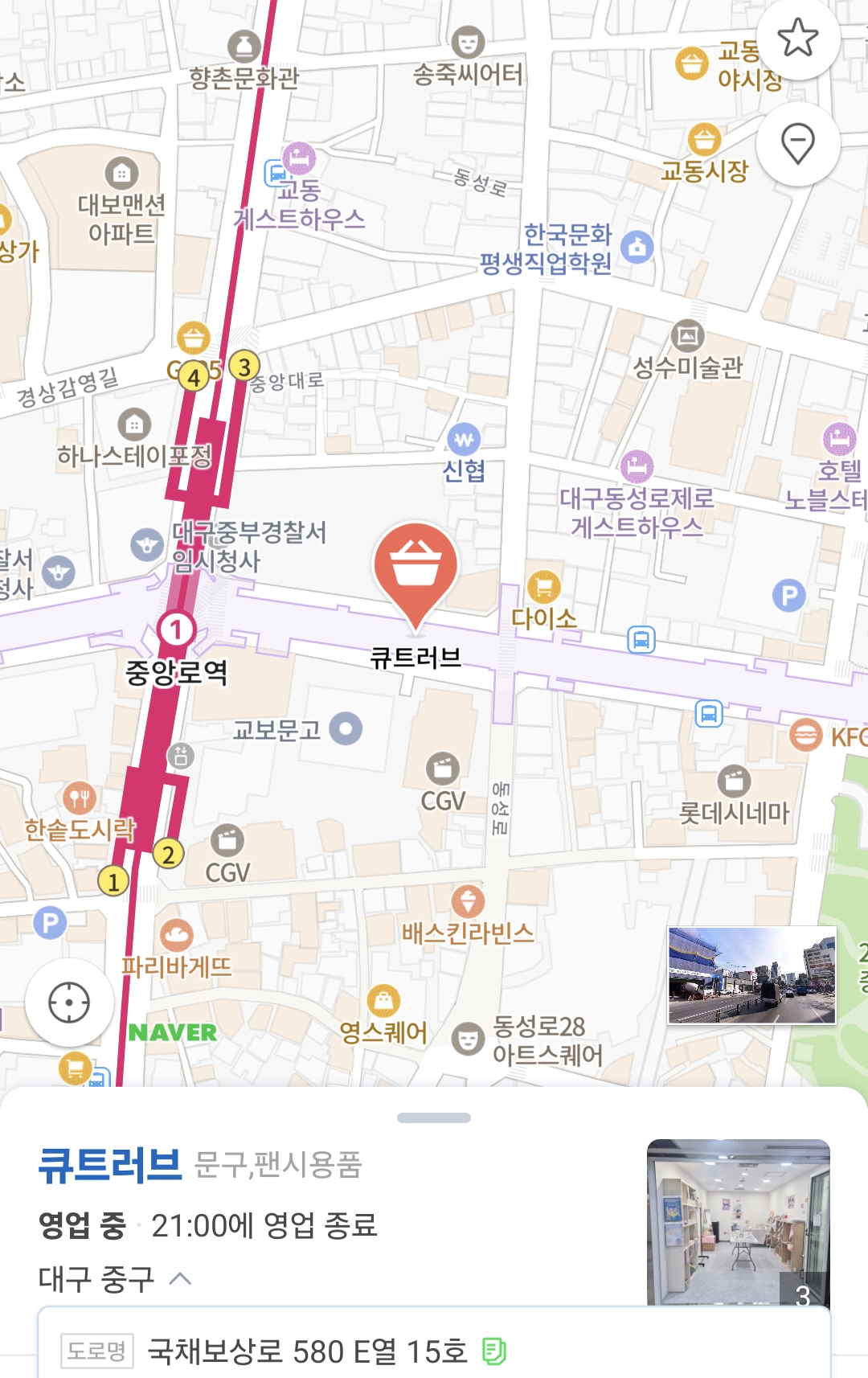Select the 파리바게뜨 marker
The width and height of the screenshot is (868, 1378).
[x=176, y=935]
